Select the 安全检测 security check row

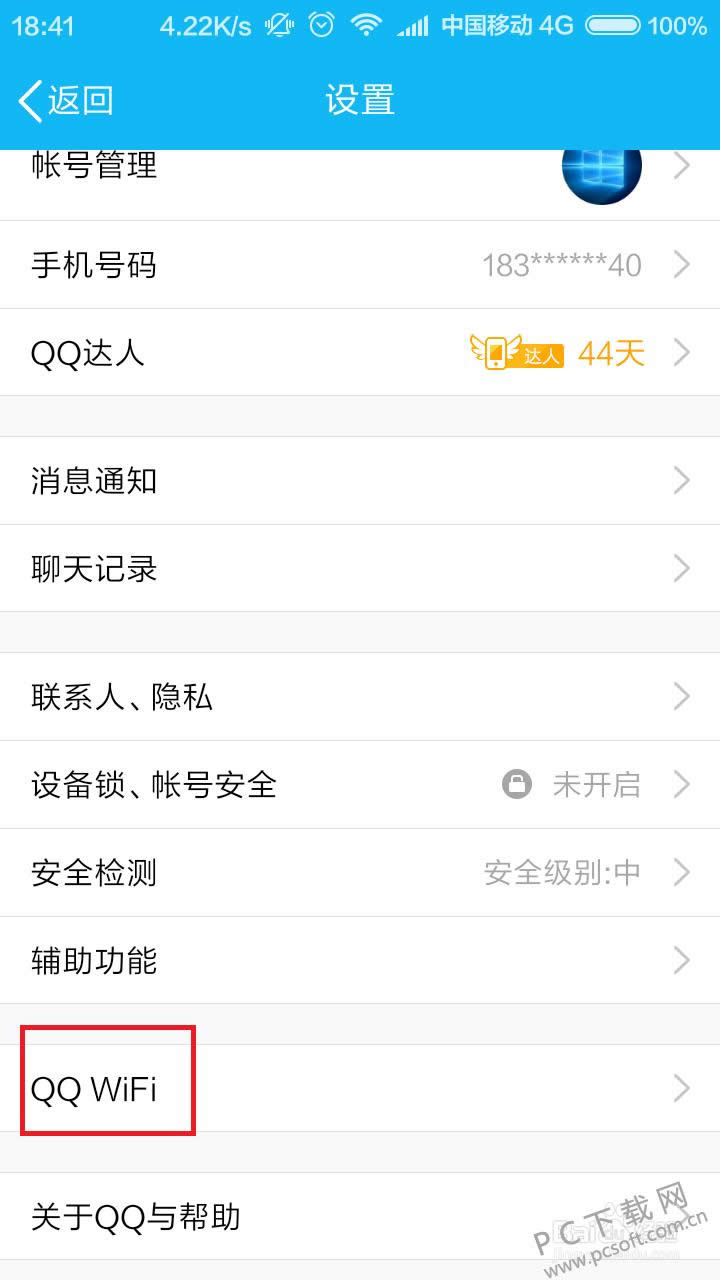point(360,873)
